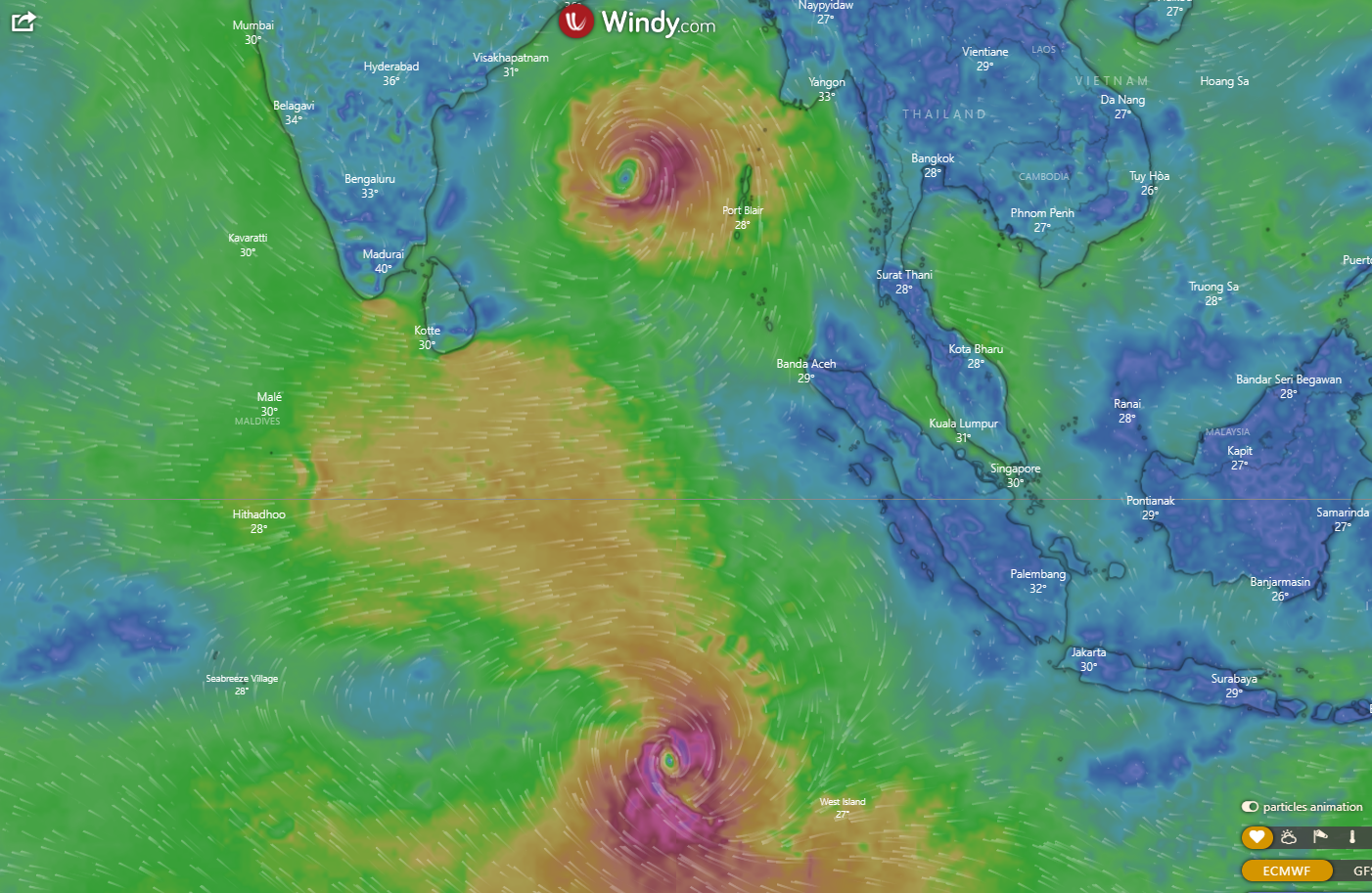Switch to the GFS forecast model
The height and width of the screenshot is (893, 1372).
pos(1360,871)
